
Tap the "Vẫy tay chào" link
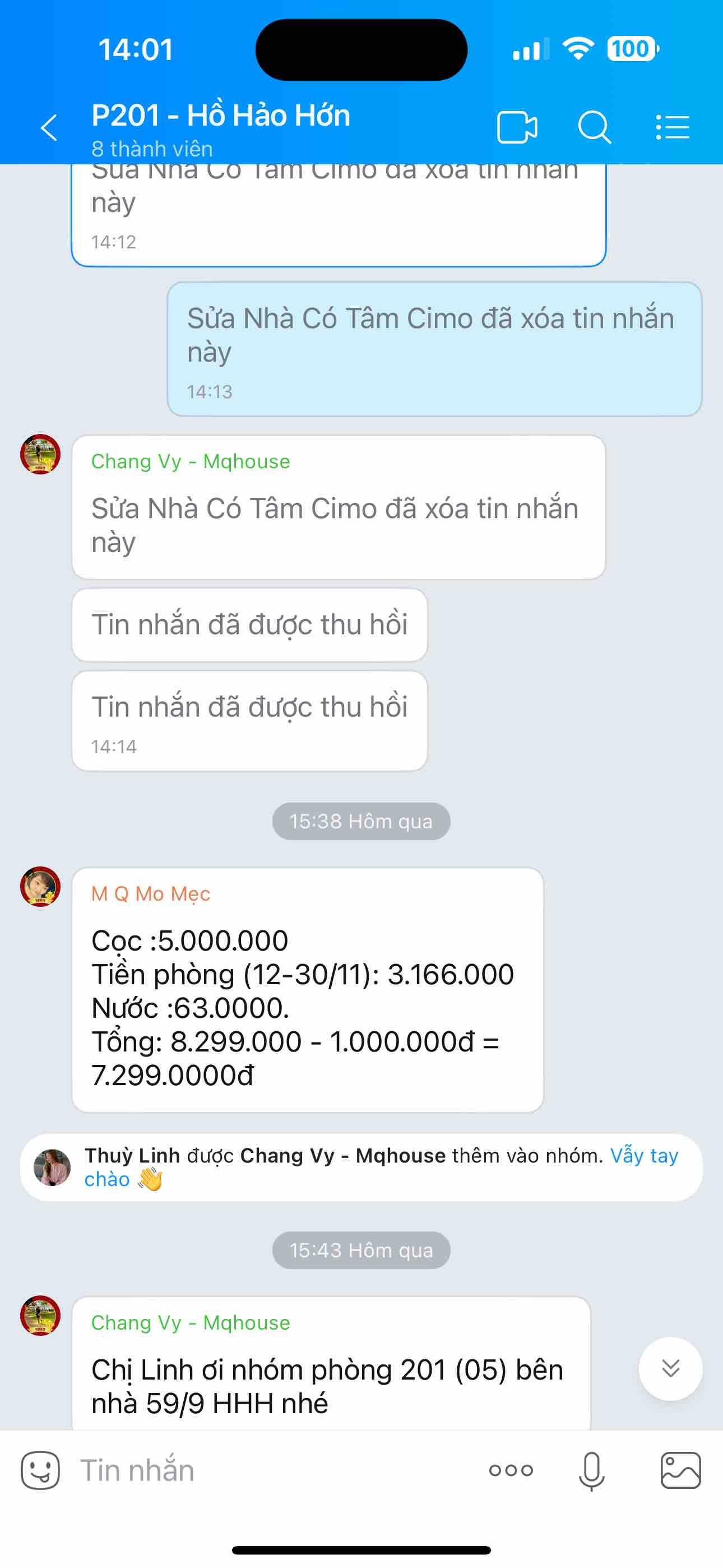[644, 1155]
